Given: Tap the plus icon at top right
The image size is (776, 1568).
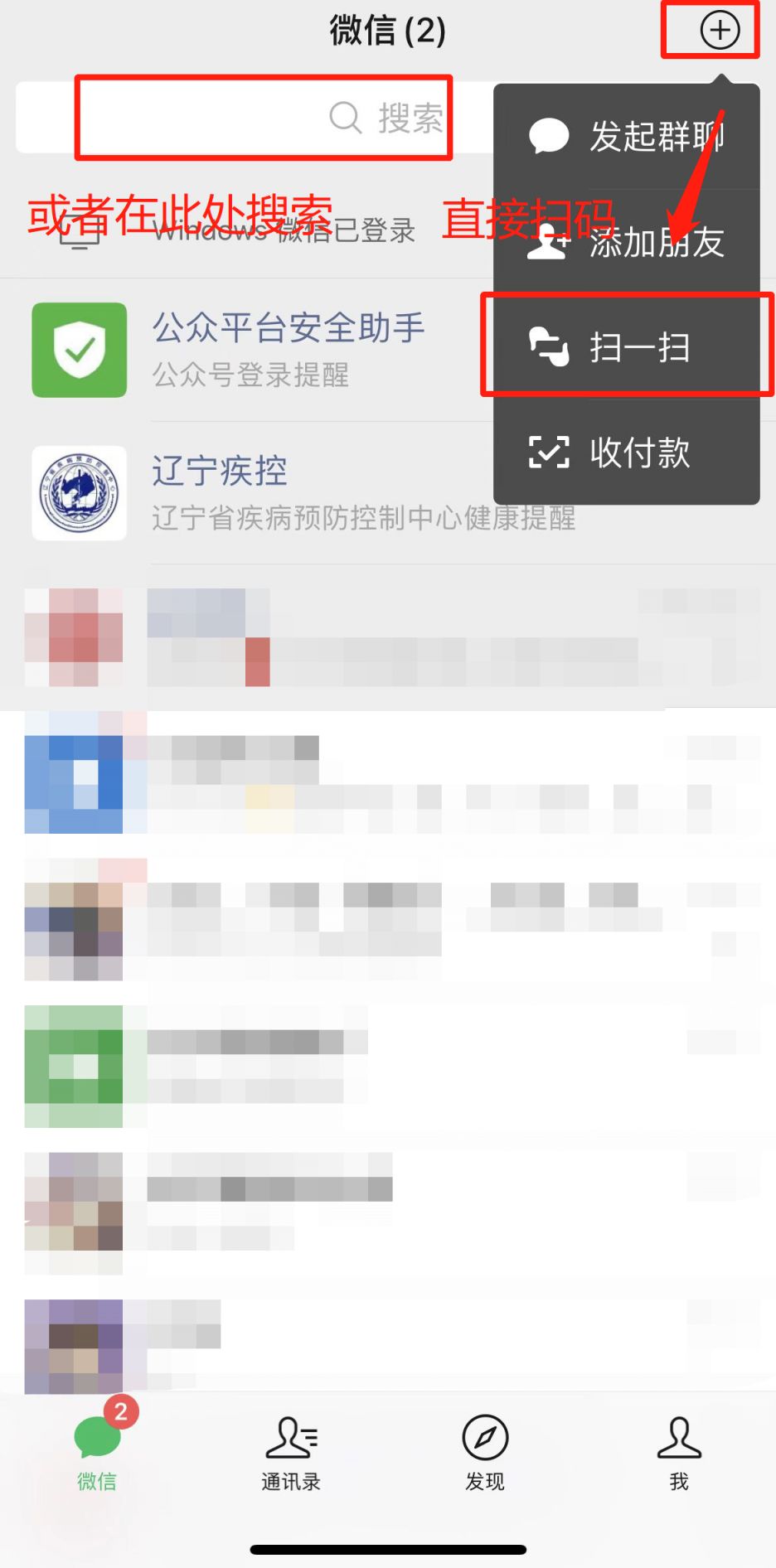Looking at the screenshot, I should [720, 31].
